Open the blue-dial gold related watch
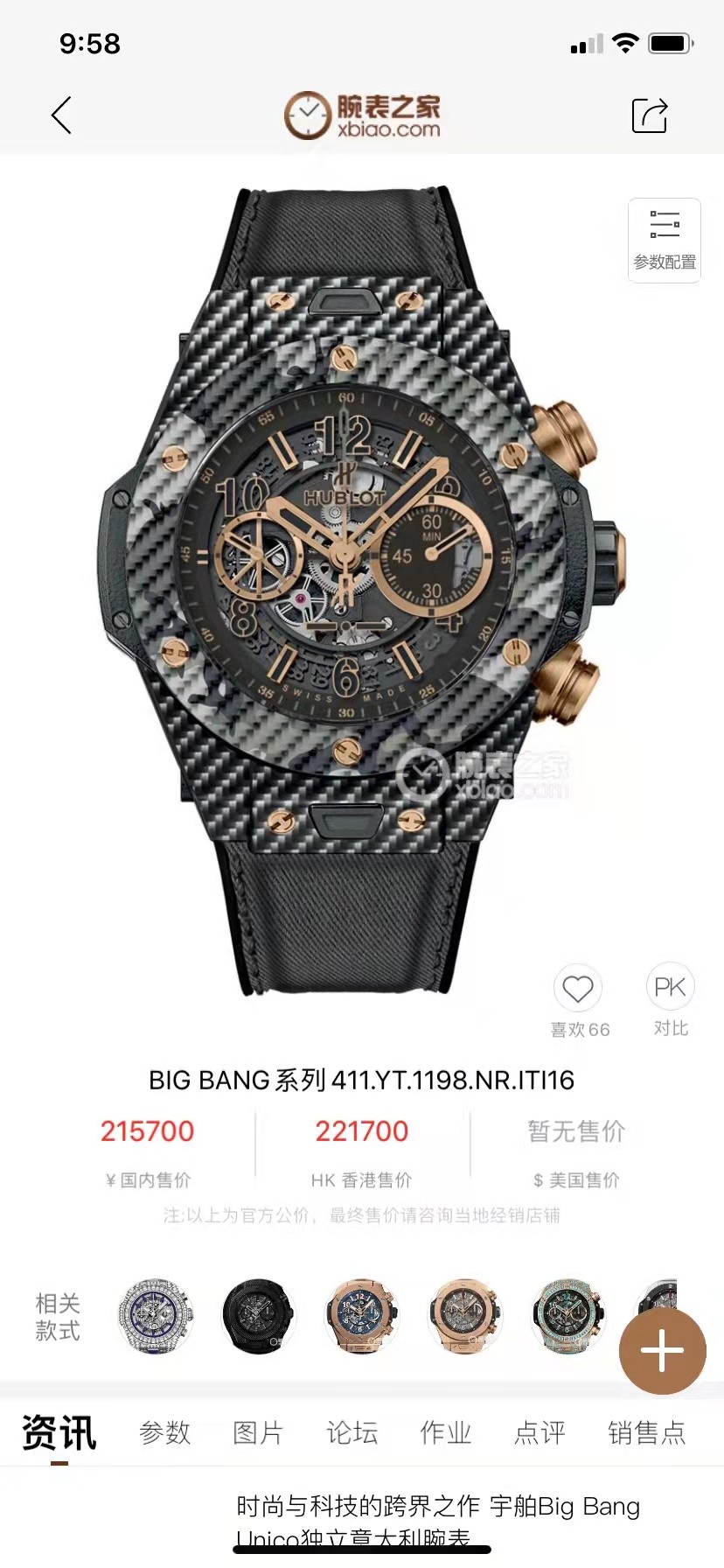This screenshot has height=1568, width=724. (361, 1316)
